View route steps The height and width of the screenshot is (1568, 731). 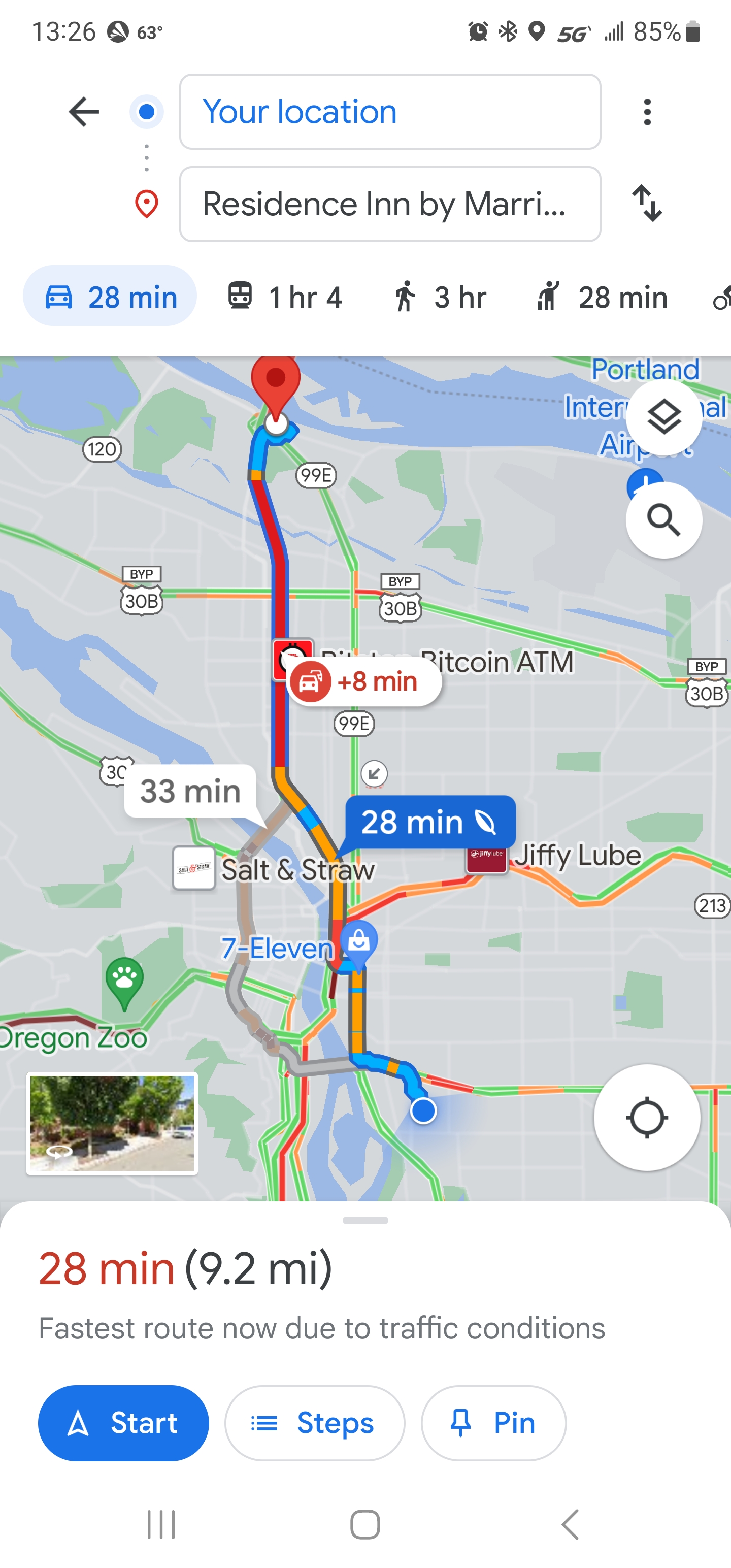[x=314, y=1423]
